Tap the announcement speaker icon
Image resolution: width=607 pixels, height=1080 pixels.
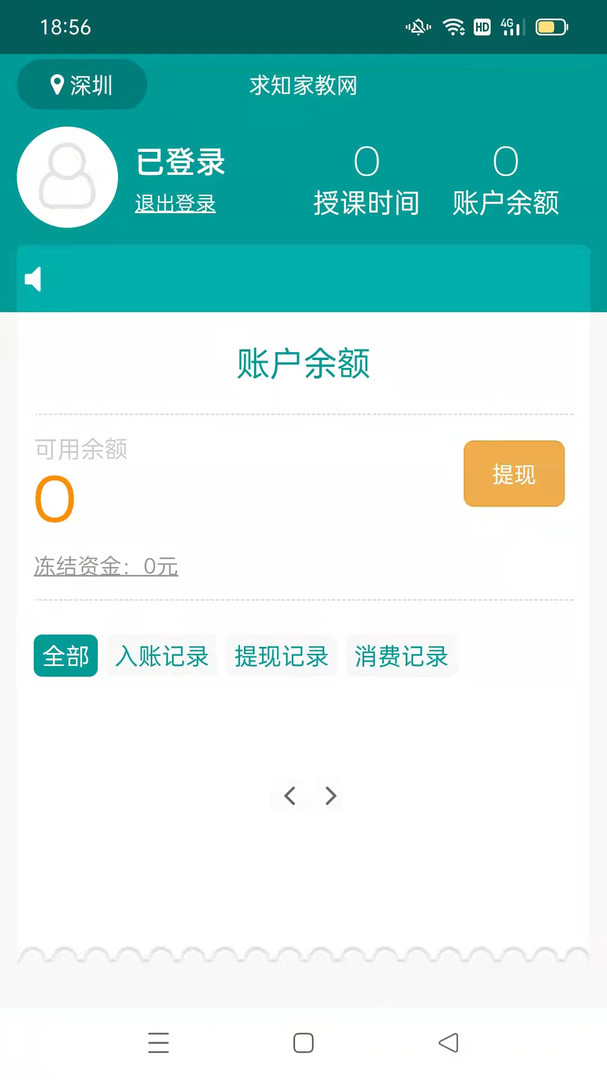(34, 279)
